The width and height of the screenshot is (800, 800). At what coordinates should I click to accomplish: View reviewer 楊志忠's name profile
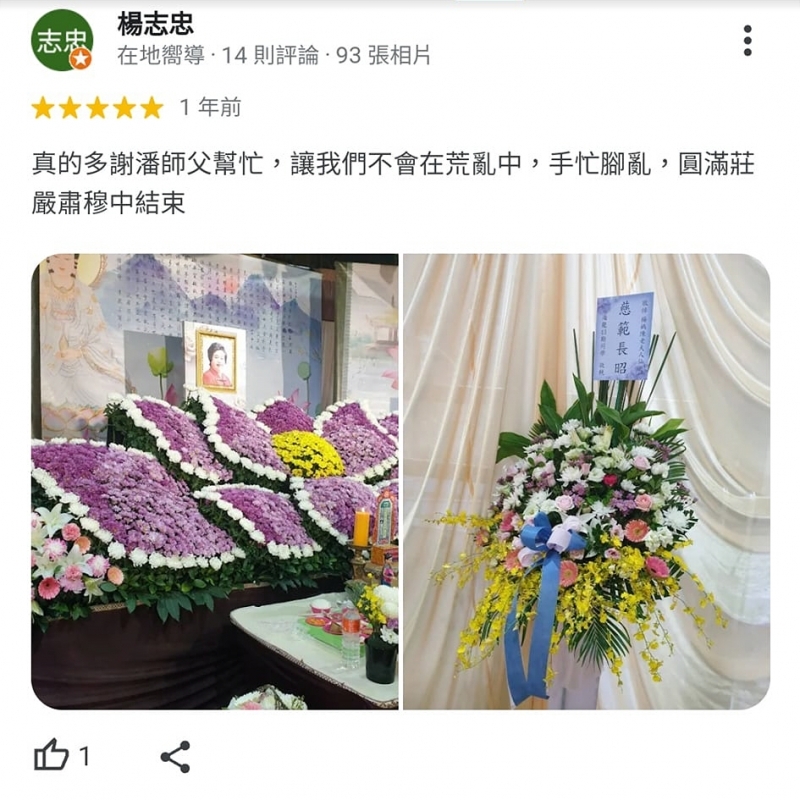(155, 24)
